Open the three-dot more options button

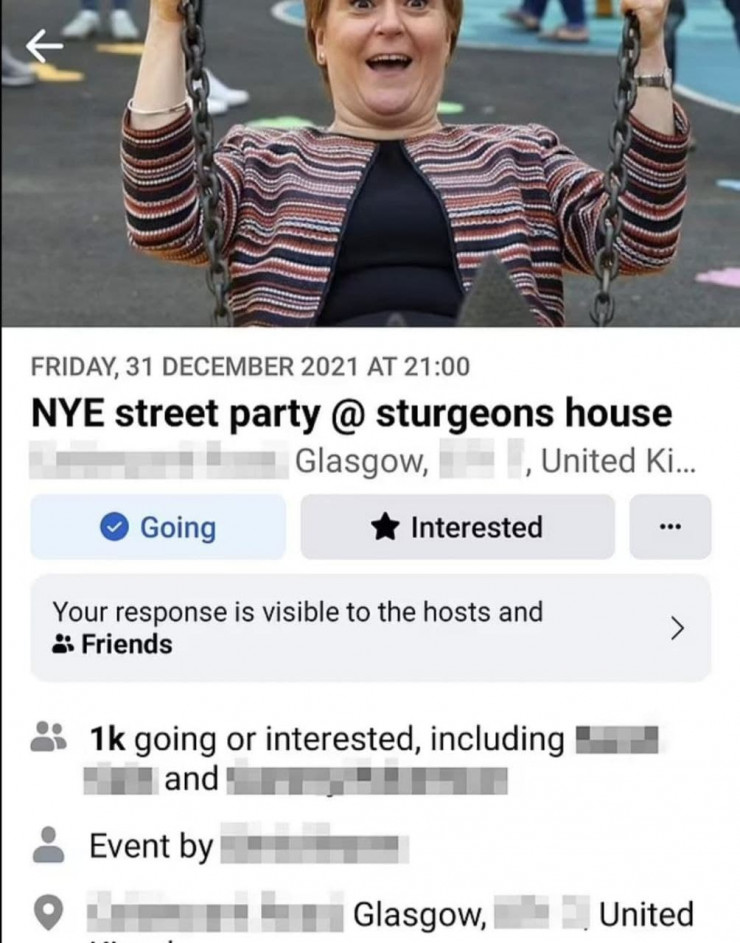pos(670,527)
